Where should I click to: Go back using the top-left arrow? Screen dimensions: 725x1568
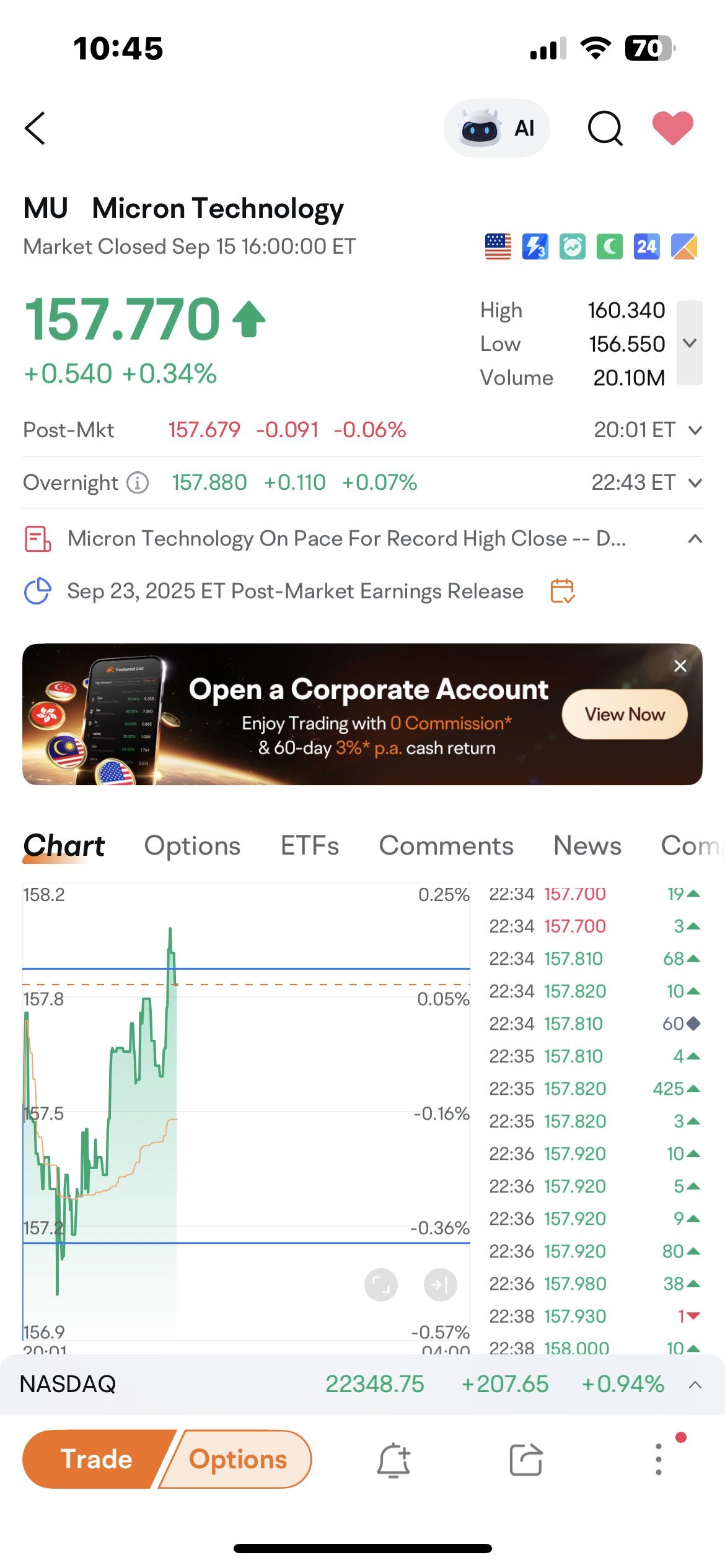pyautogui.click(x=35, y=128)
